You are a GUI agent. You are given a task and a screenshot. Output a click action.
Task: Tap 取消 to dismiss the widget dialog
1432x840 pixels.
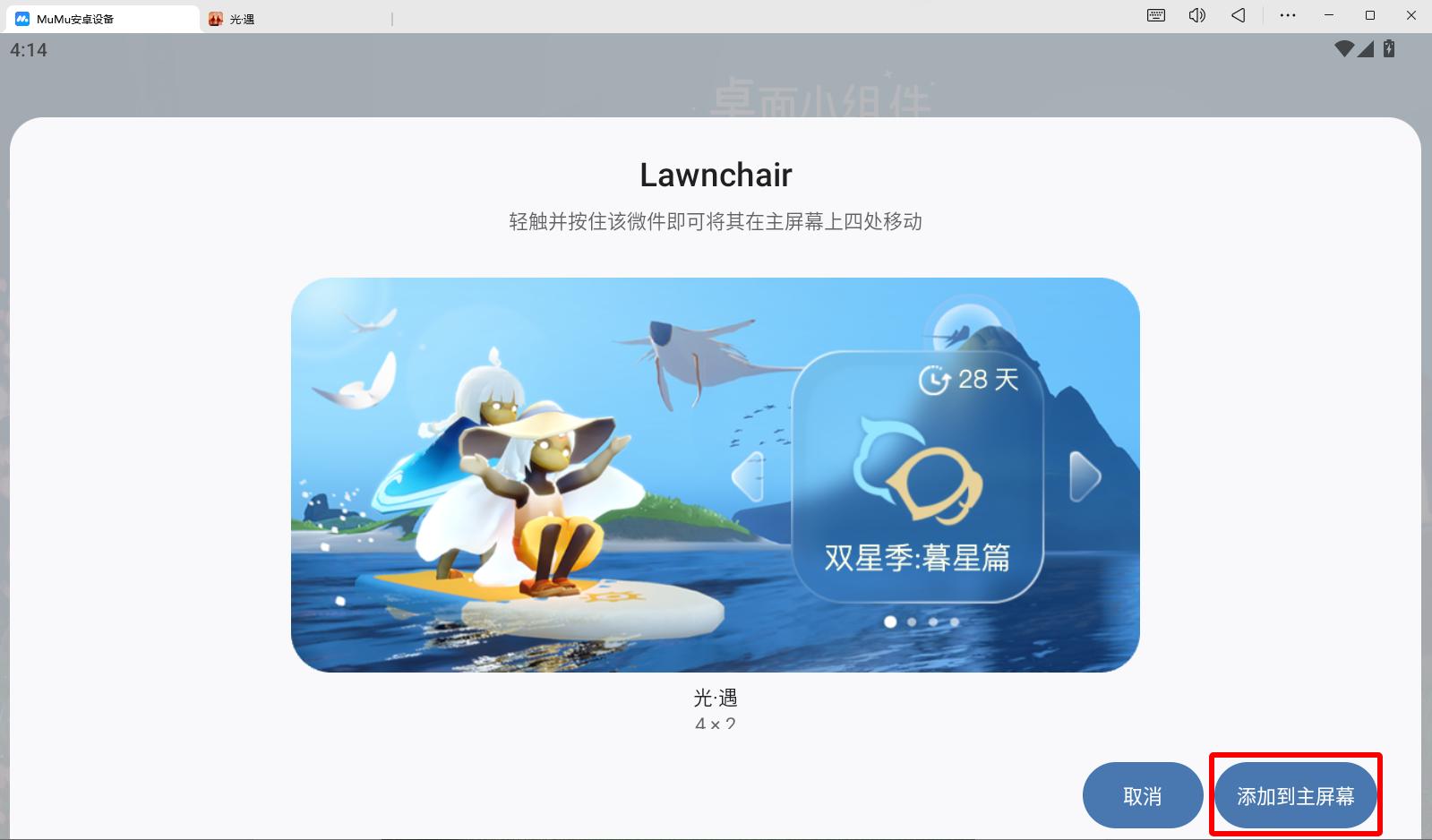point(1142,795)
